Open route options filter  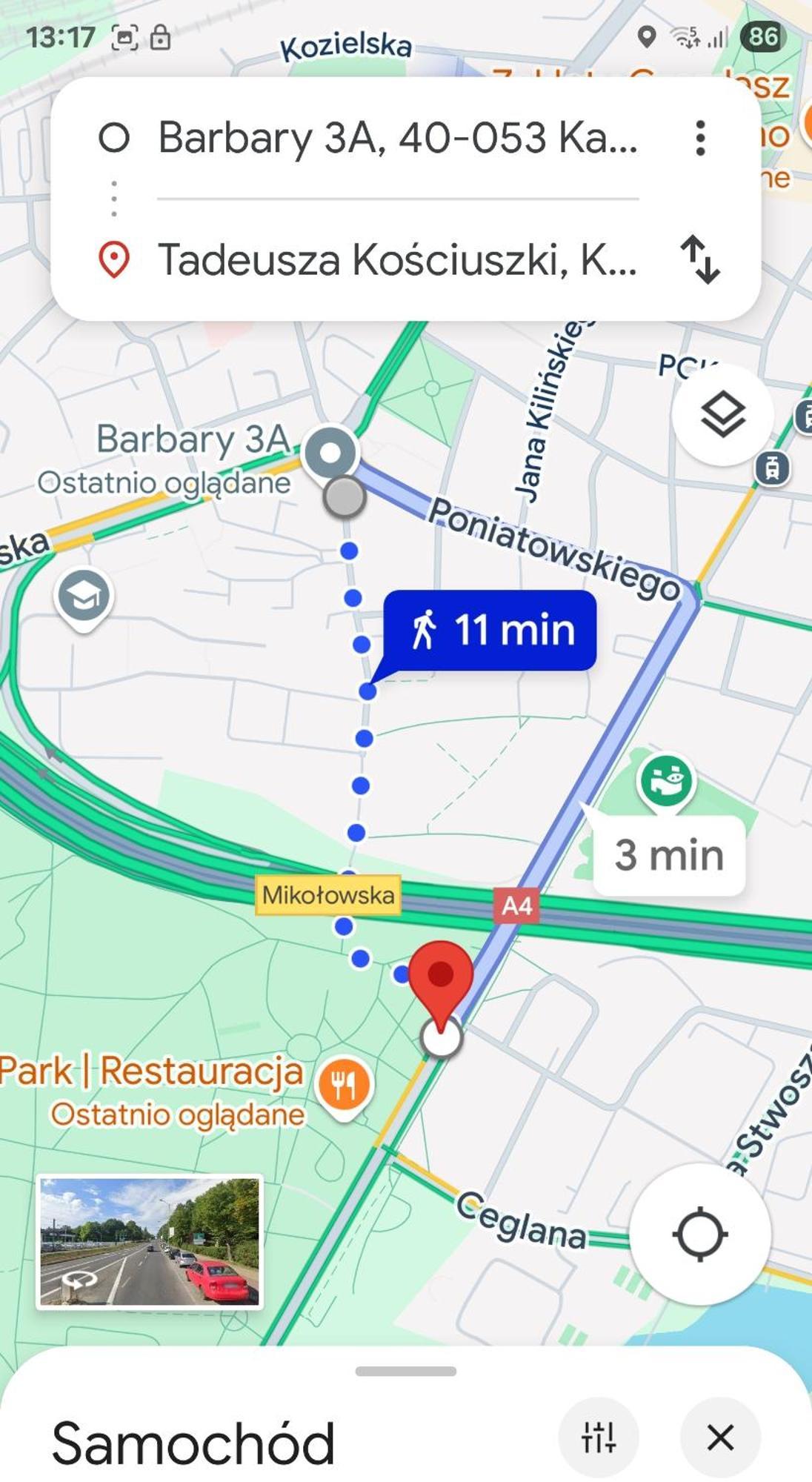click(x=599, y=1438)
